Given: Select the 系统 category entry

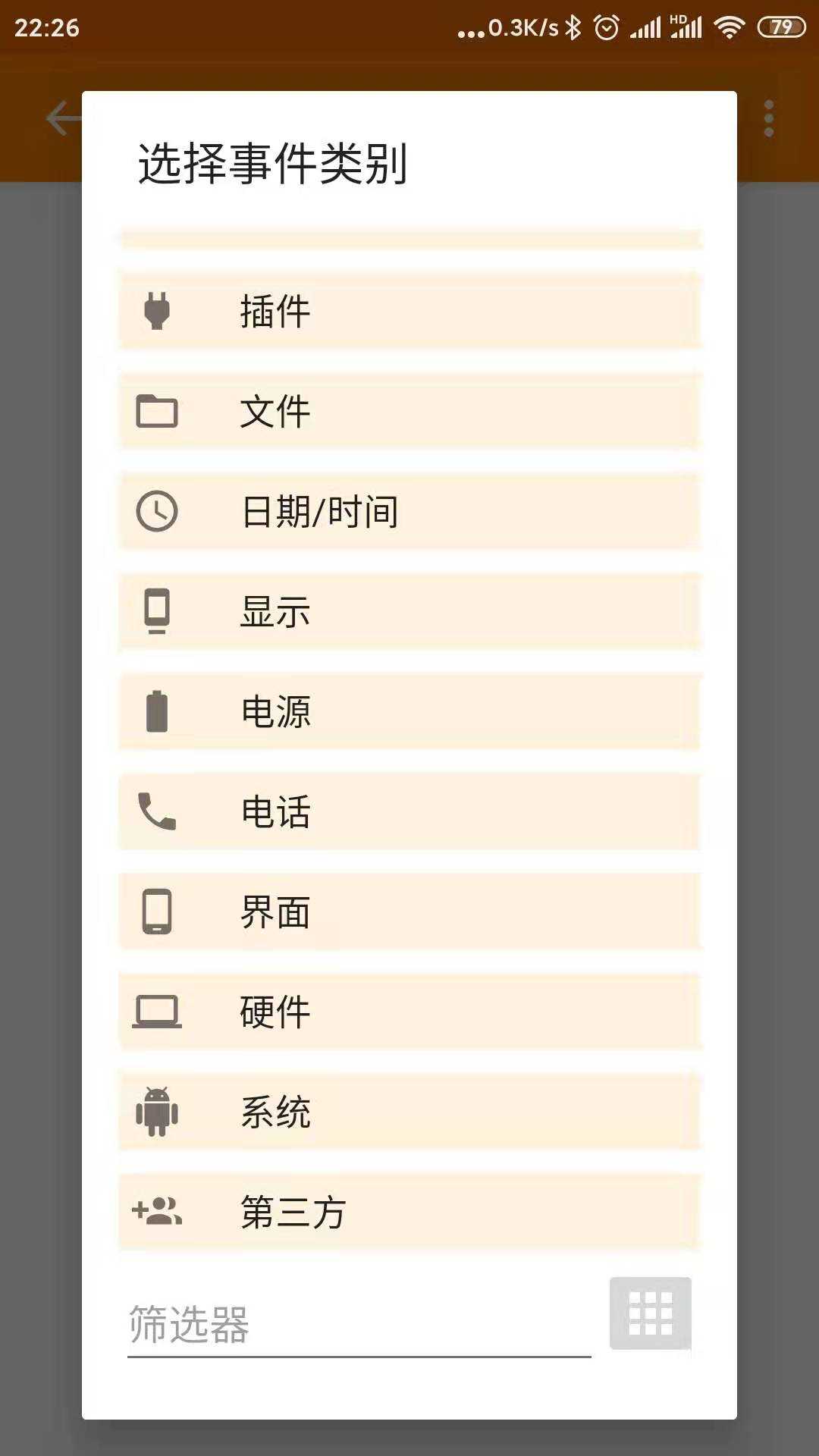Looking at the screenshot, I should 409,1112.
